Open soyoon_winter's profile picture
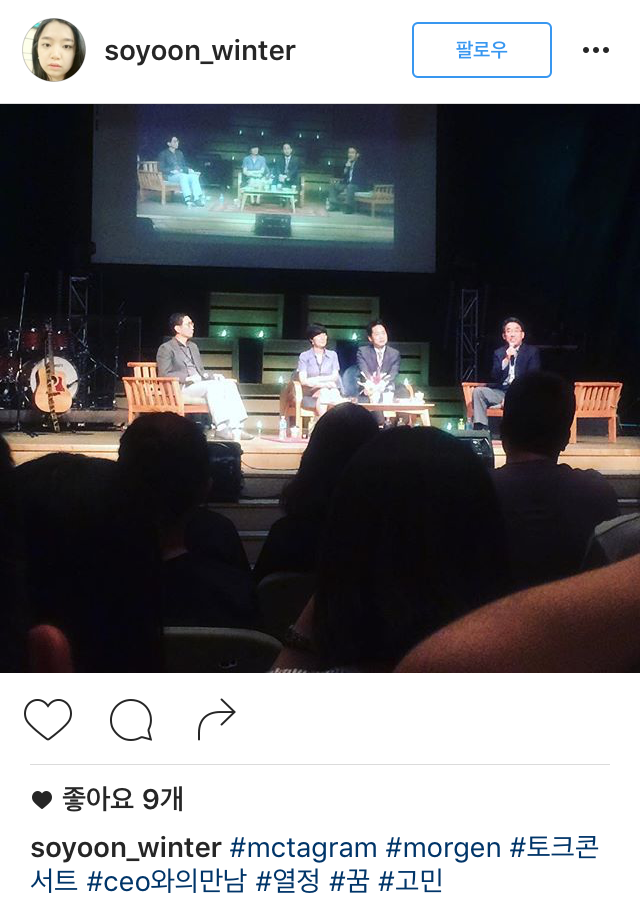 [54, 50]
